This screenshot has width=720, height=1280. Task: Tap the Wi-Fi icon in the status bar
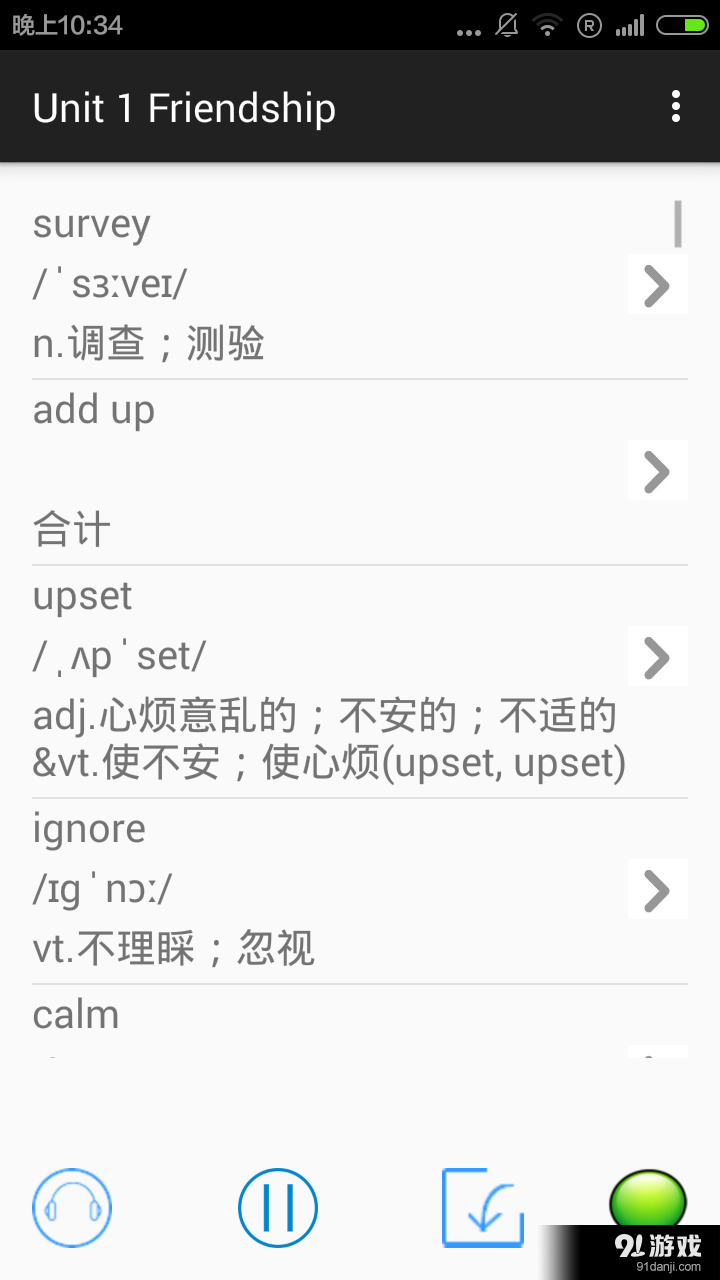547,27
